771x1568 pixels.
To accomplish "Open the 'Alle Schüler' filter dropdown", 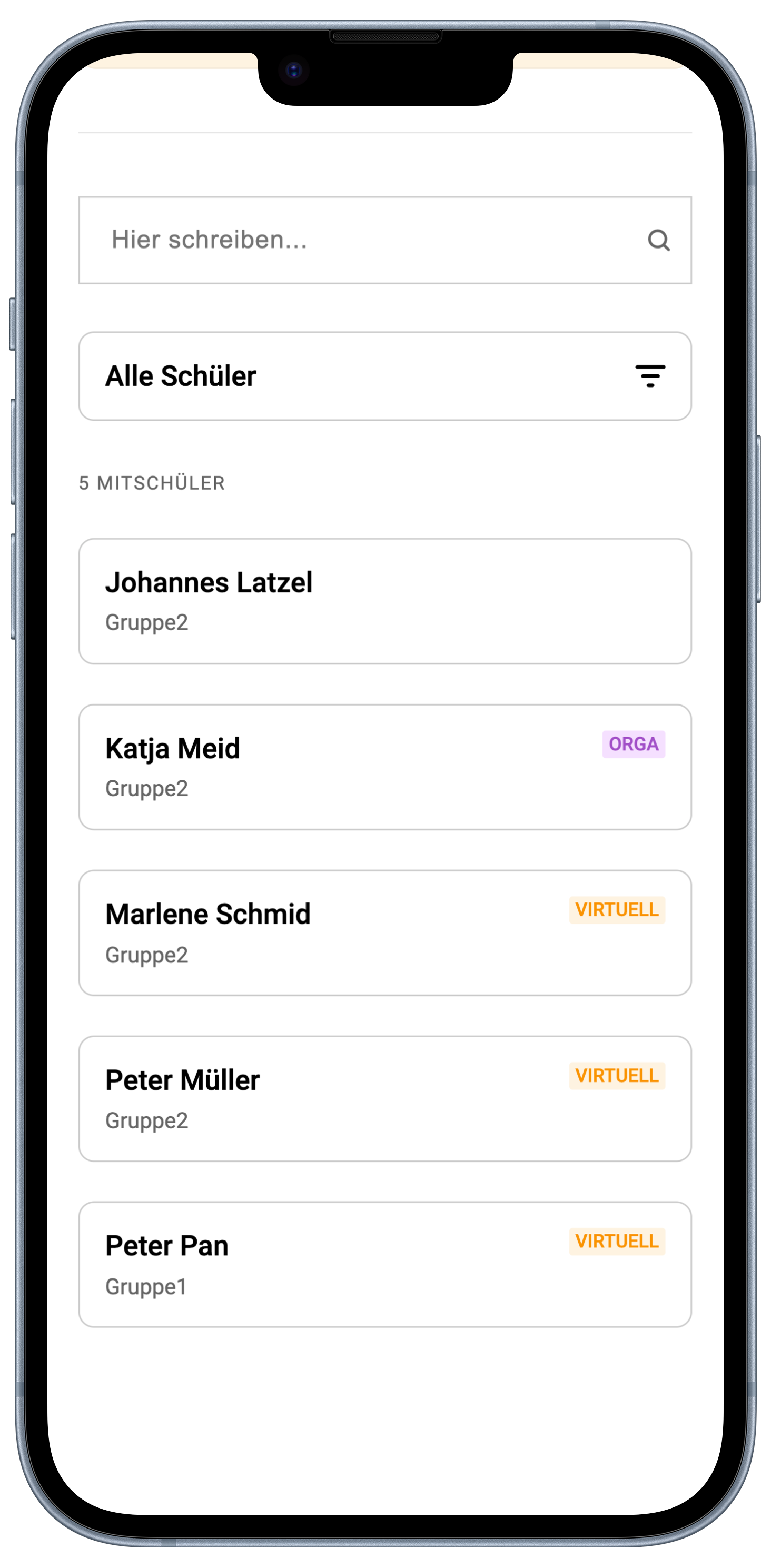I will [x=385, y=376].
